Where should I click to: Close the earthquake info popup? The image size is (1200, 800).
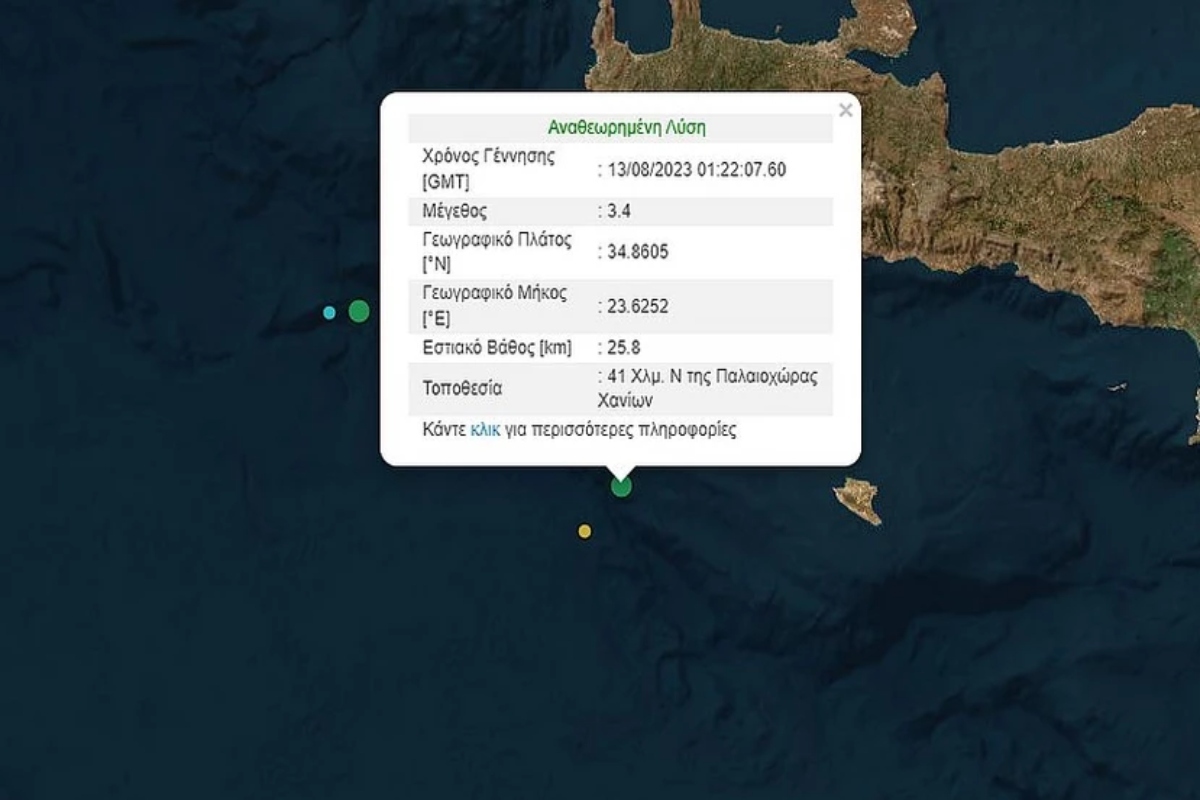[845, 110]
